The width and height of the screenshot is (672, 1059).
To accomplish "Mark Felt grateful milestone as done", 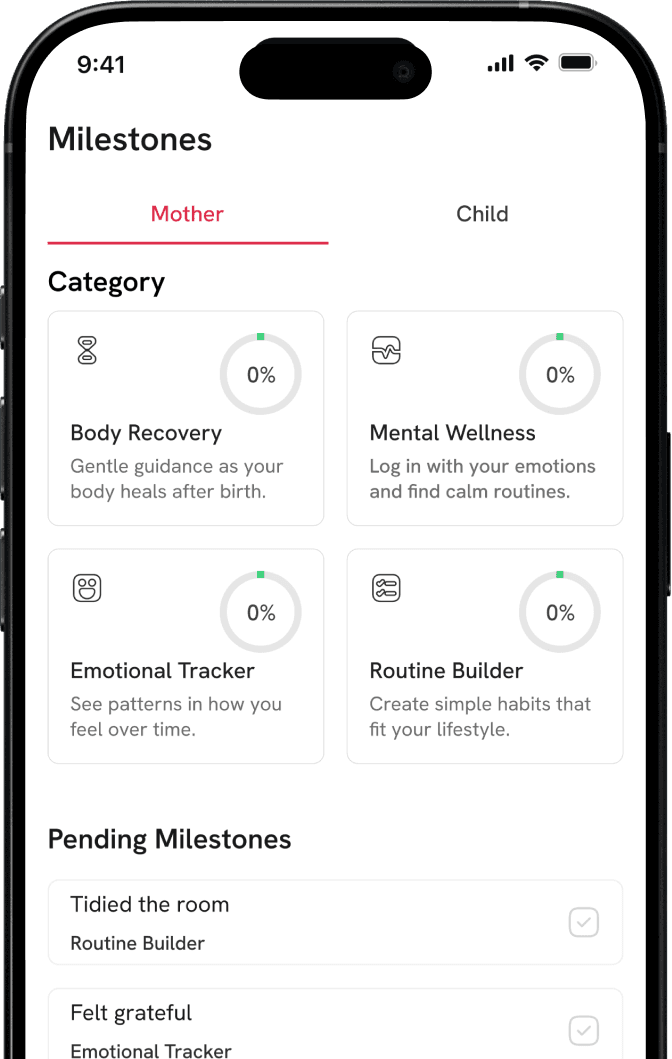I will [584, 1030].
